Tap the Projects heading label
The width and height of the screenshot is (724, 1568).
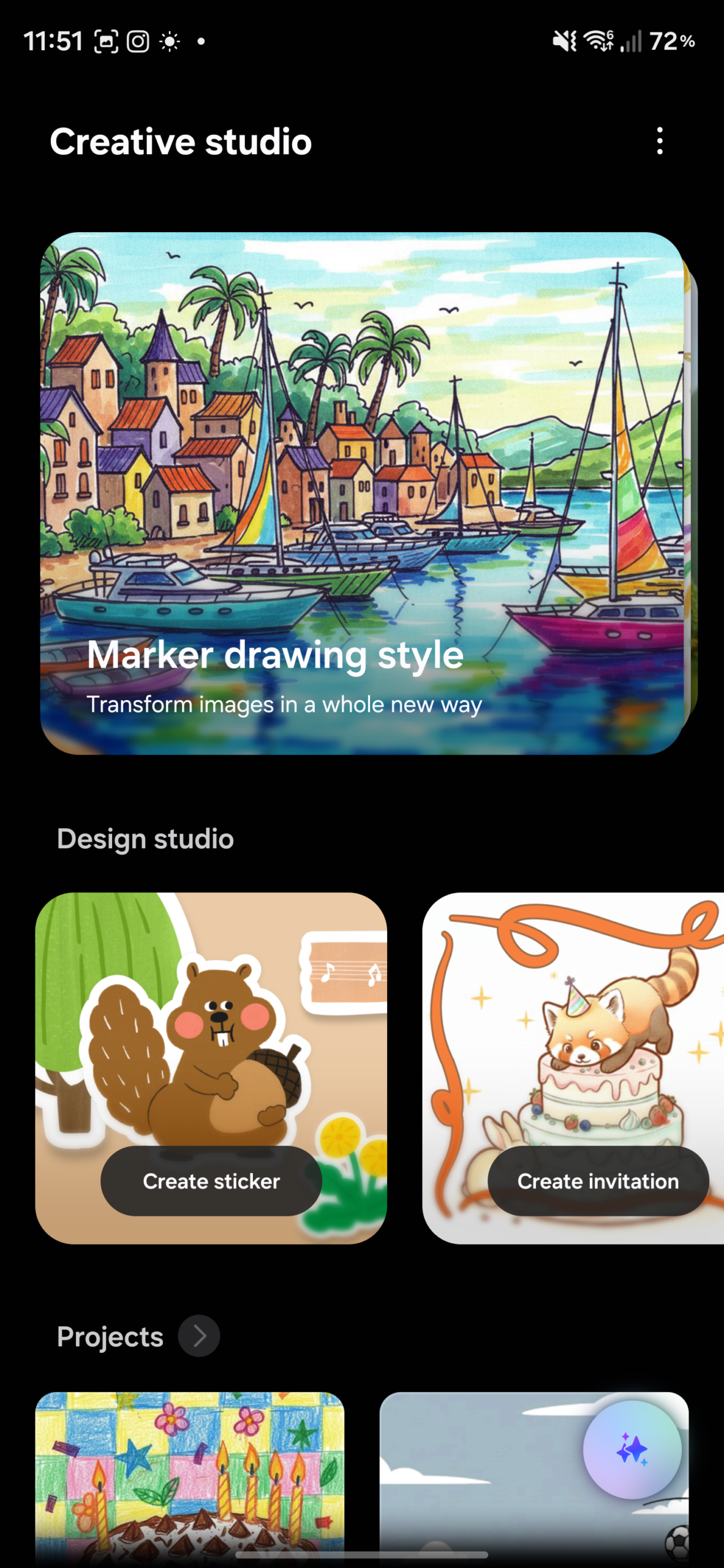pyautogui.click(x=109, y=1336)
